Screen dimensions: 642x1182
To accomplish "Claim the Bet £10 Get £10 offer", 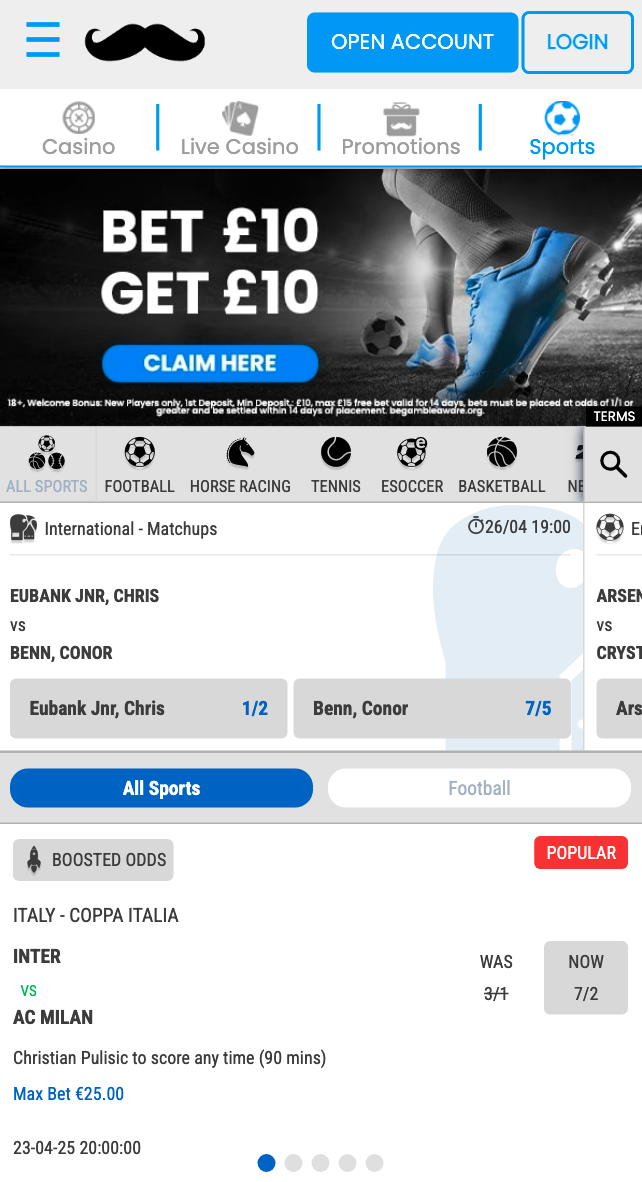I will (210, 363).
